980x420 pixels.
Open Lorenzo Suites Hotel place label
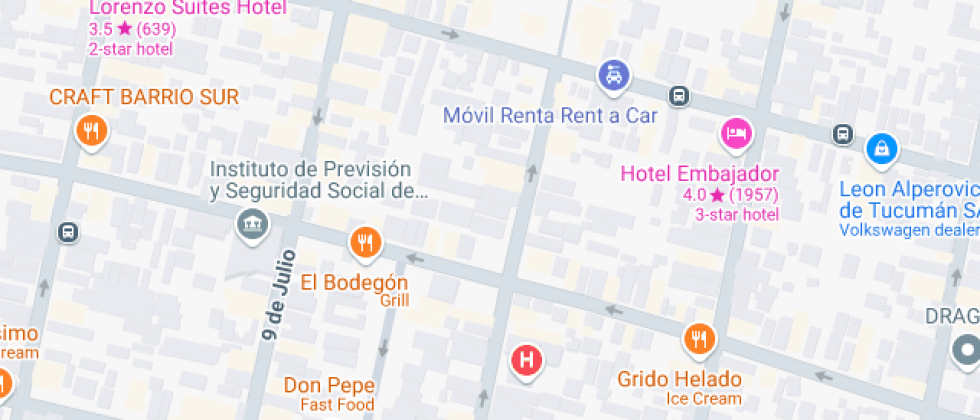pyautogui.click(x=187, y=9)
